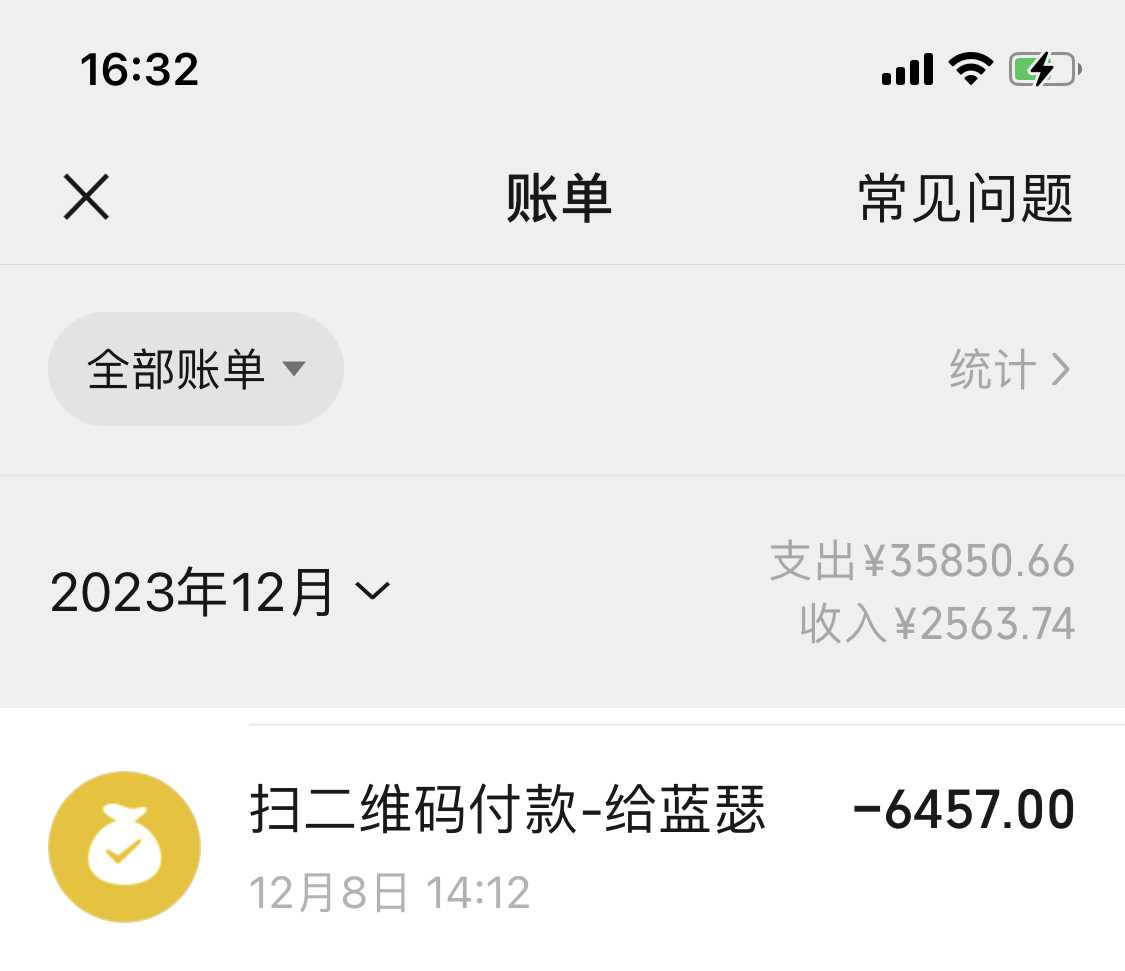This screenshot has width=1125, height=971.
Task: Open 常见问题 help page
Action: coord(965,198)
